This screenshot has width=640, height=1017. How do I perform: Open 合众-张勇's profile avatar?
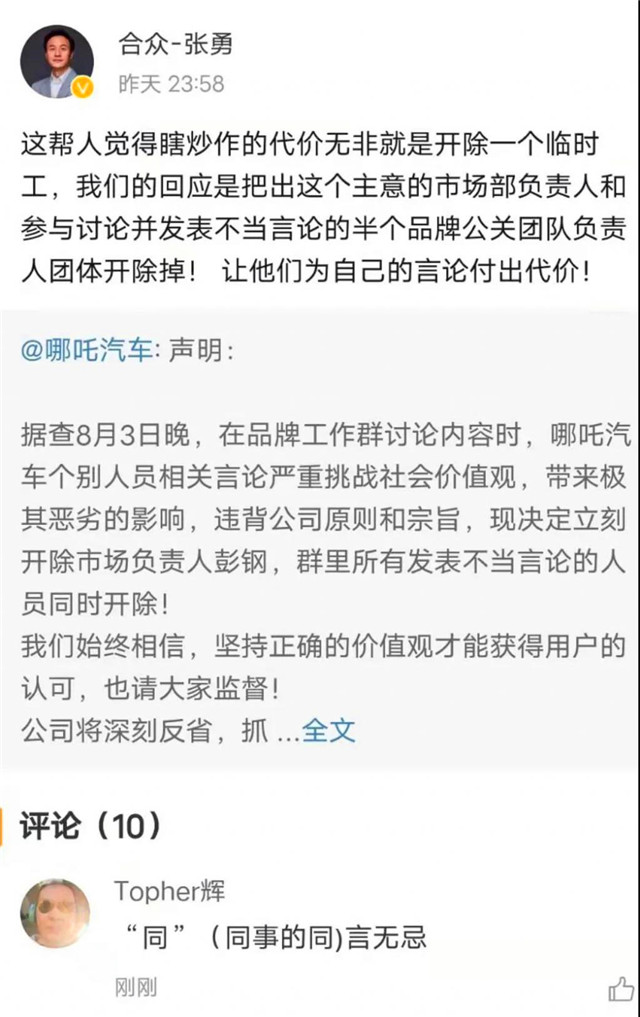click(x=56, y=62)
